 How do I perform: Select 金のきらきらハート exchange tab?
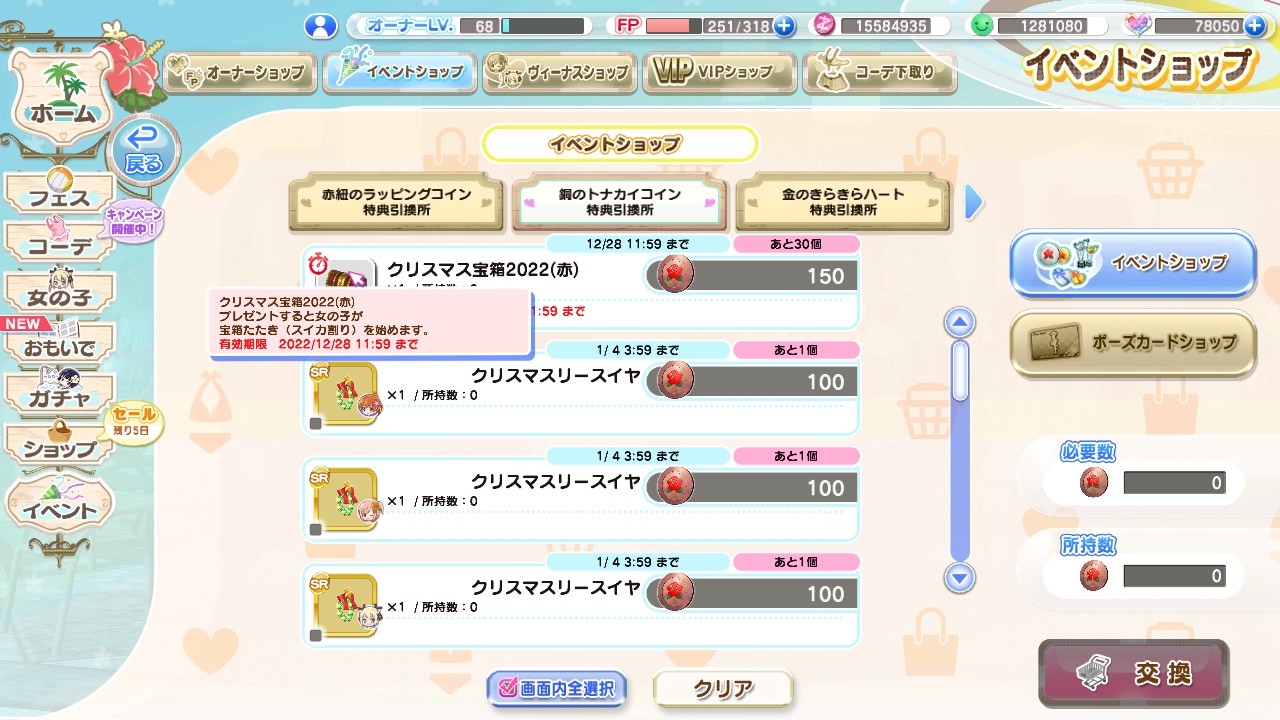pos(842,202)
